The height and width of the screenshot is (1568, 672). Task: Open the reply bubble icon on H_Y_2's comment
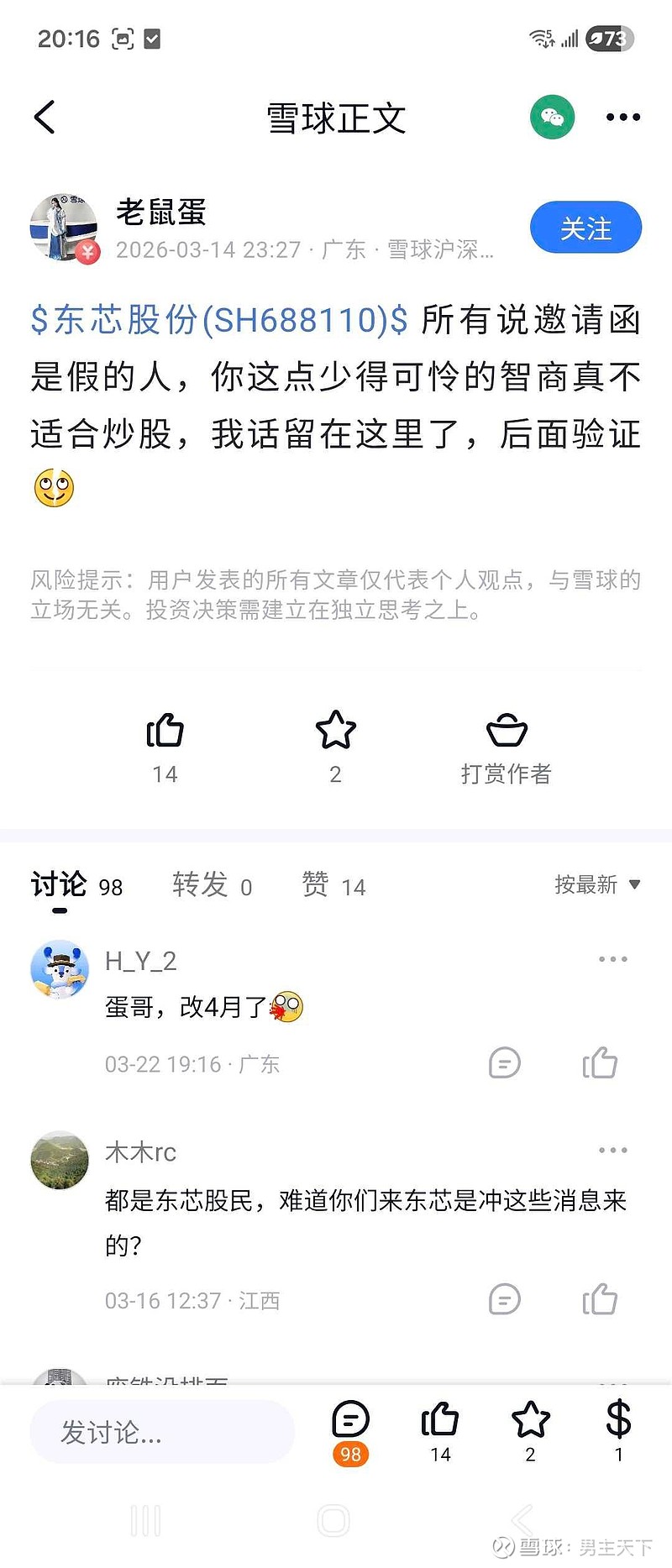point(503,1062)
